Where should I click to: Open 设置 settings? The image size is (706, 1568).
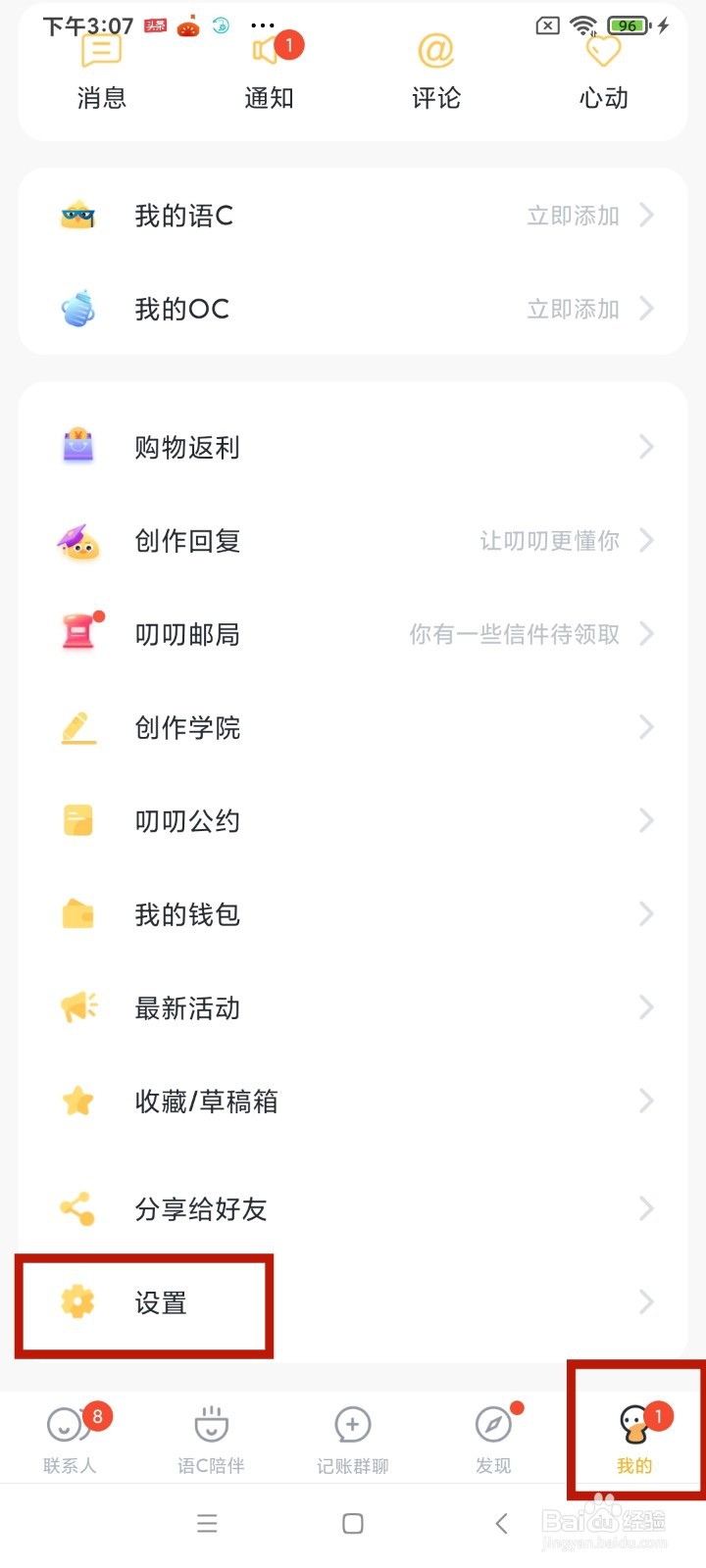click(x=353, y=1302)
